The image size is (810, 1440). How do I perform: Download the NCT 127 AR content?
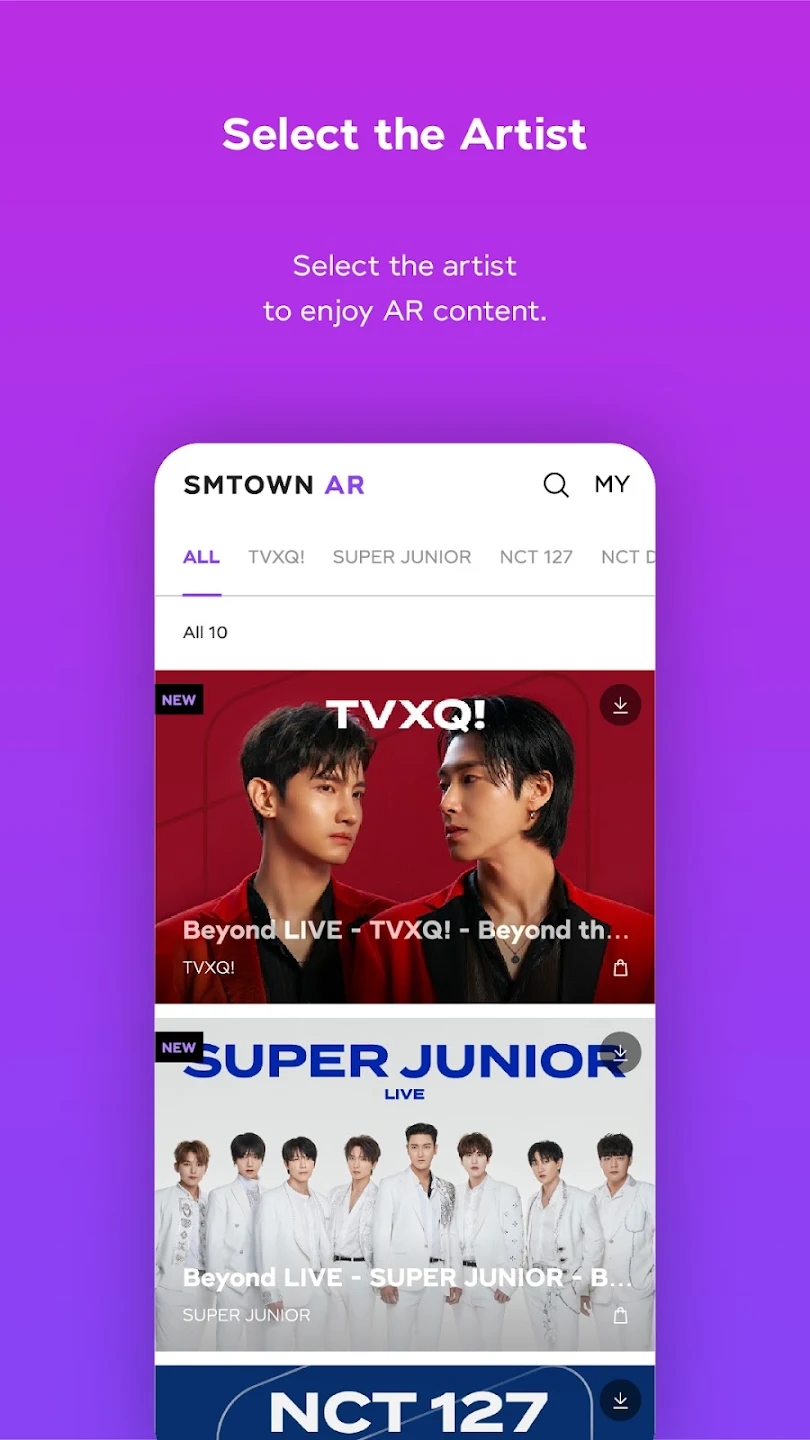coord(620,1400)
